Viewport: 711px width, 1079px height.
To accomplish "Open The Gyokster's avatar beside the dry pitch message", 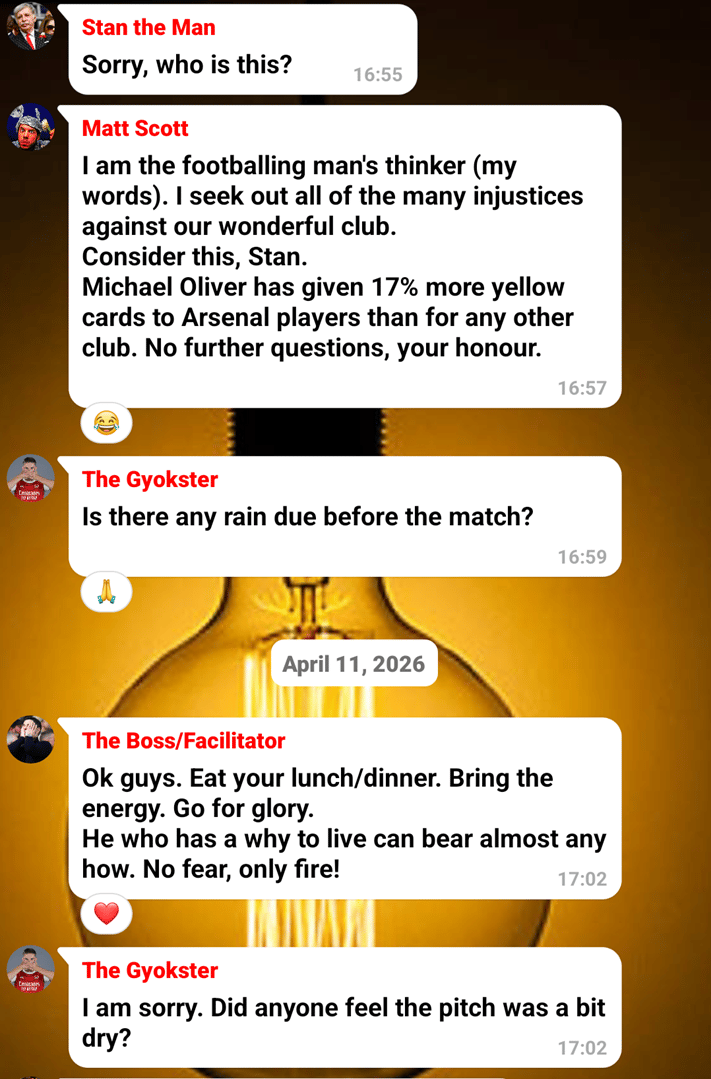I will [x=30, y=969].
